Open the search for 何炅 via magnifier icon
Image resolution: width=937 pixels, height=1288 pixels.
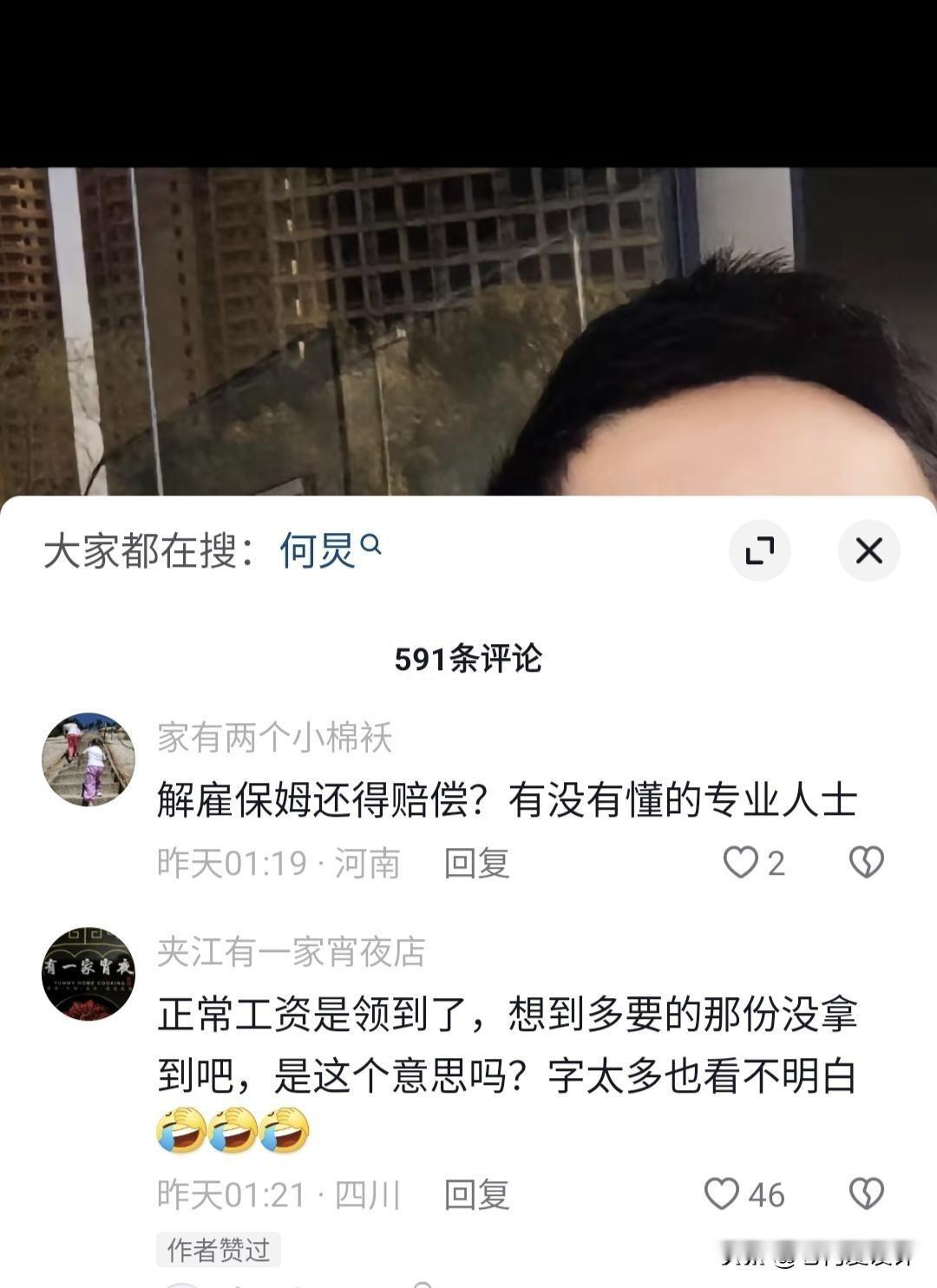click(x=373, y=545)
